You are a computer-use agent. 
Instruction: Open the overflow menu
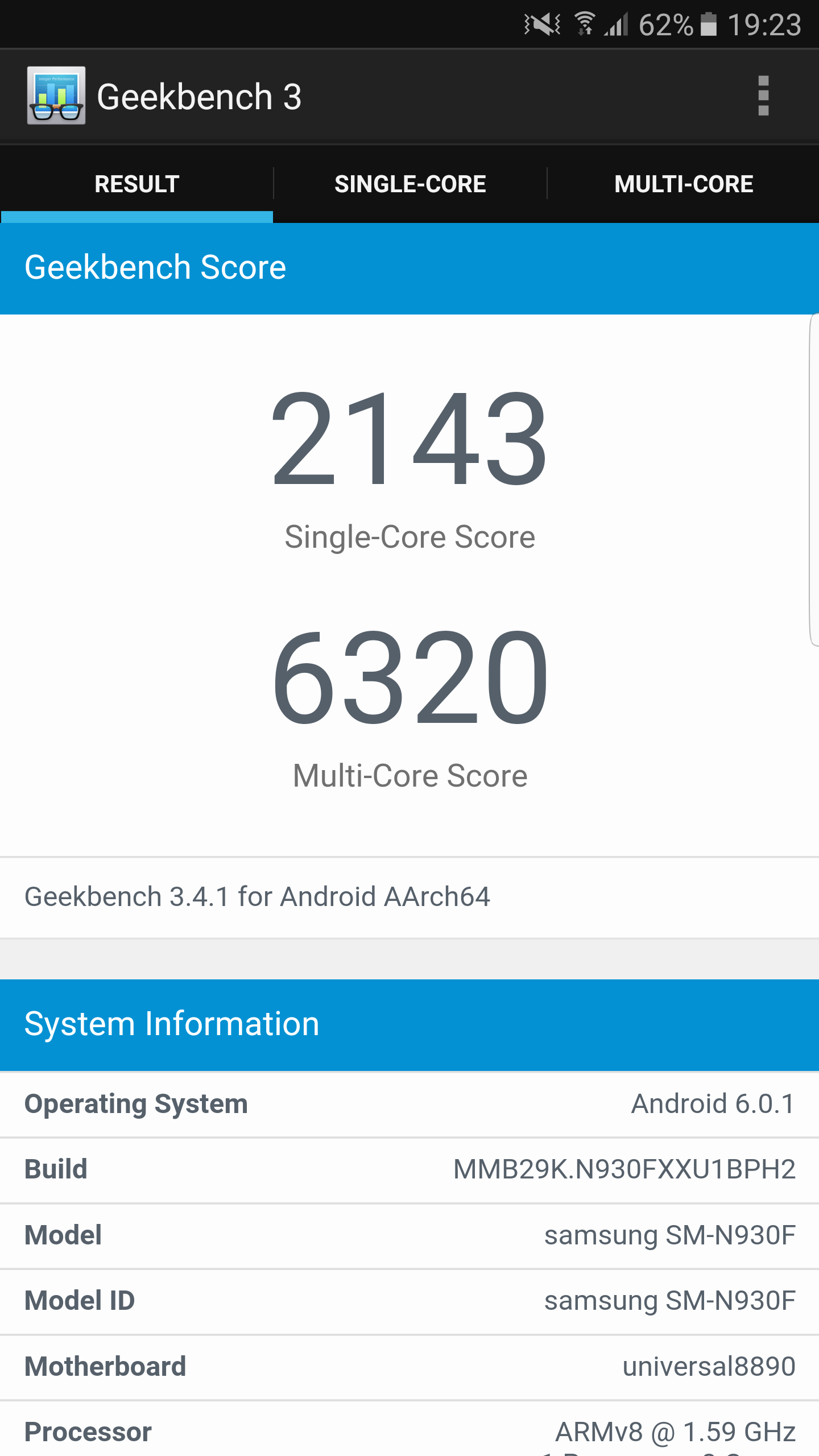tap(763, 96)
